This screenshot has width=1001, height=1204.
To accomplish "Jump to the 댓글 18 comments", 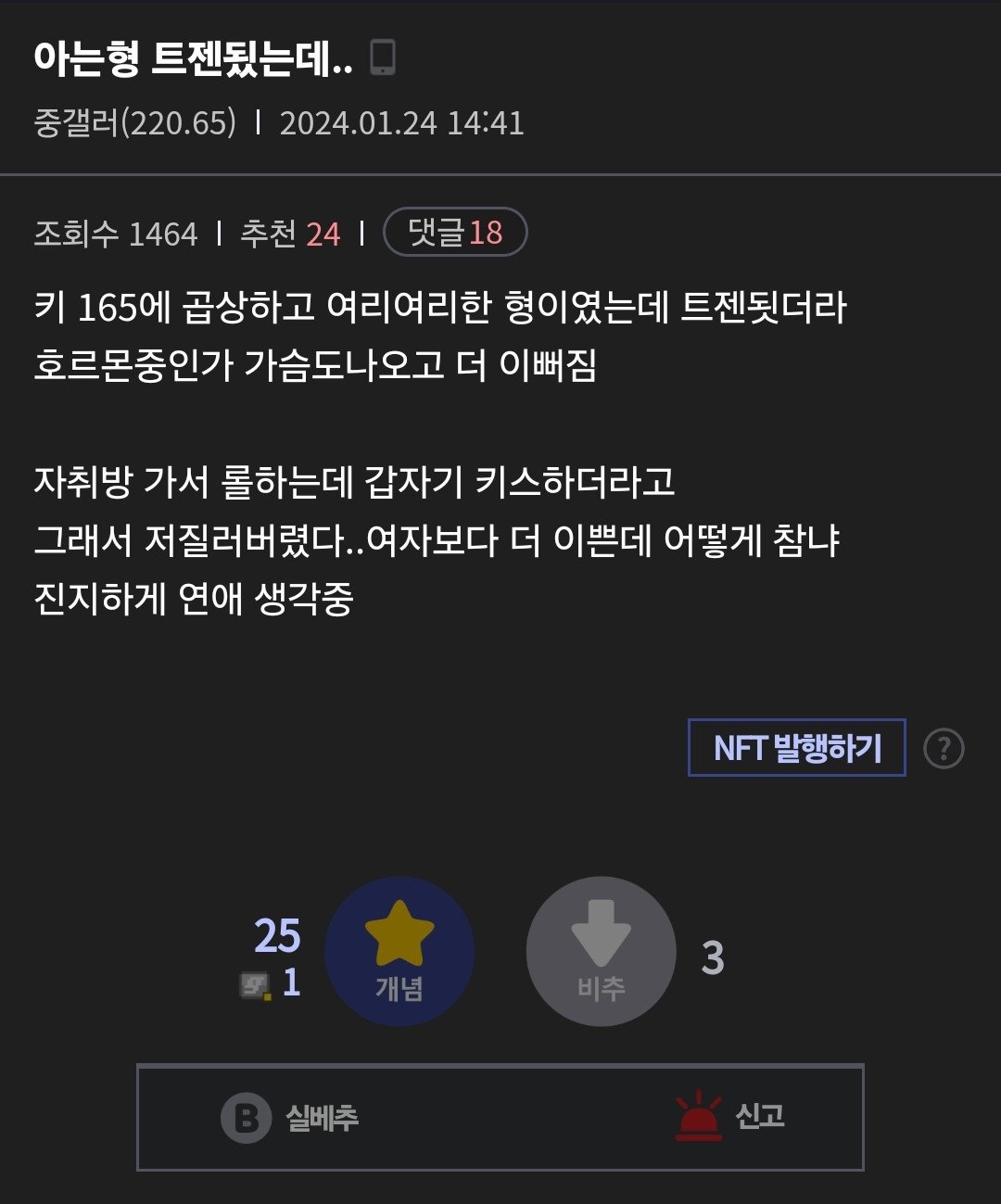I will pyautogui.click(x=454, y=232).
